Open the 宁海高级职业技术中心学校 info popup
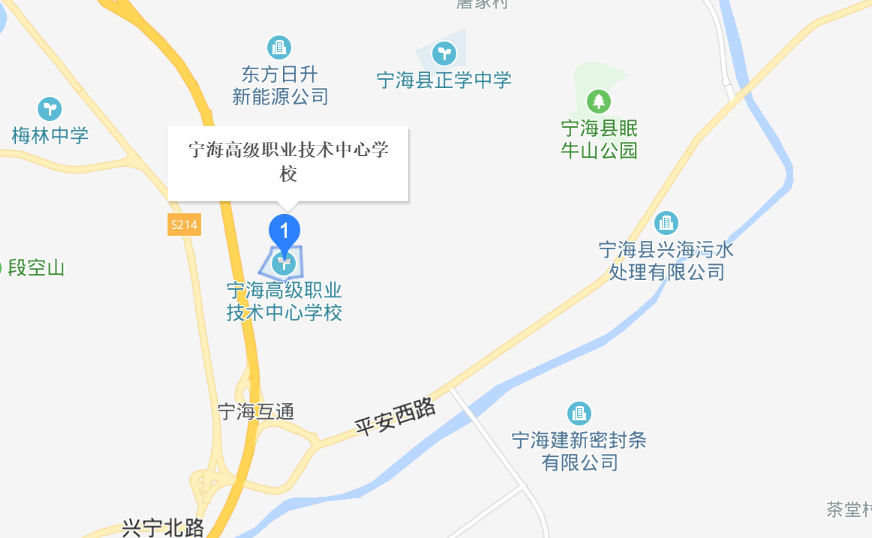The width and height of the screenshot is (872, 538). (x=288, y=162)
